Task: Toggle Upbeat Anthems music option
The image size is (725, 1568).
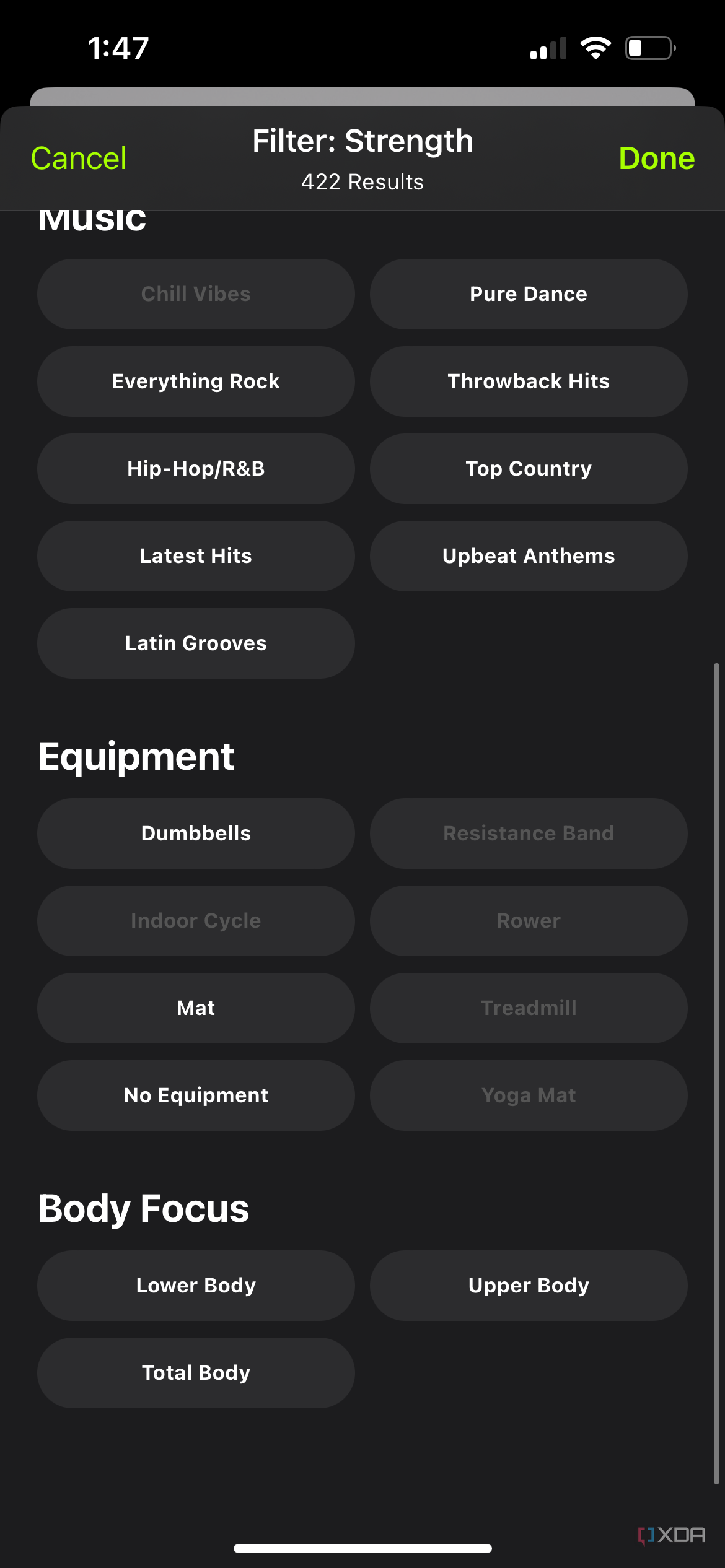Action: coord(529,556)
